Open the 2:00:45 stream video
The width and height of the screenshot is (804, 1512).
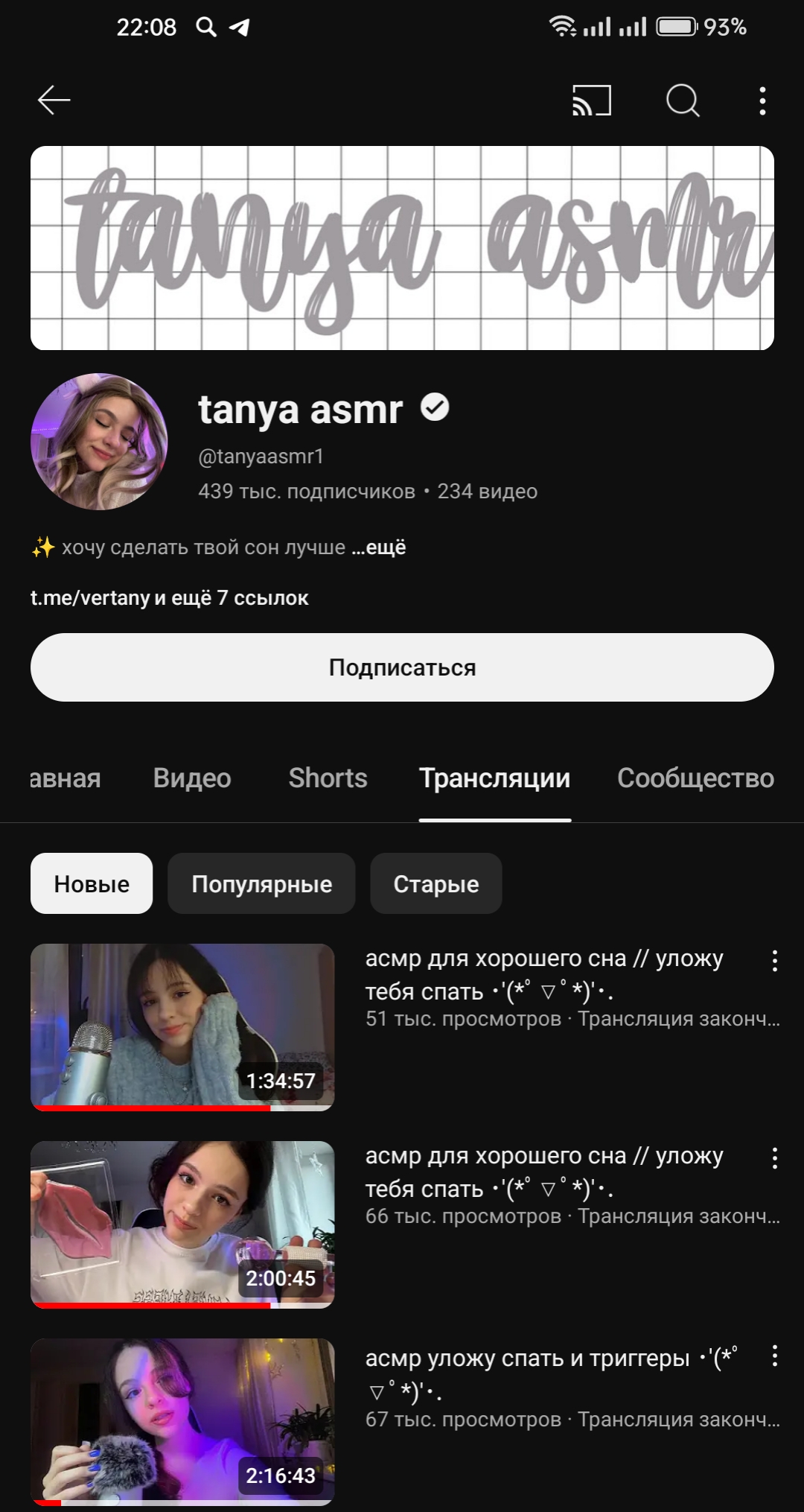(182, 1224)
